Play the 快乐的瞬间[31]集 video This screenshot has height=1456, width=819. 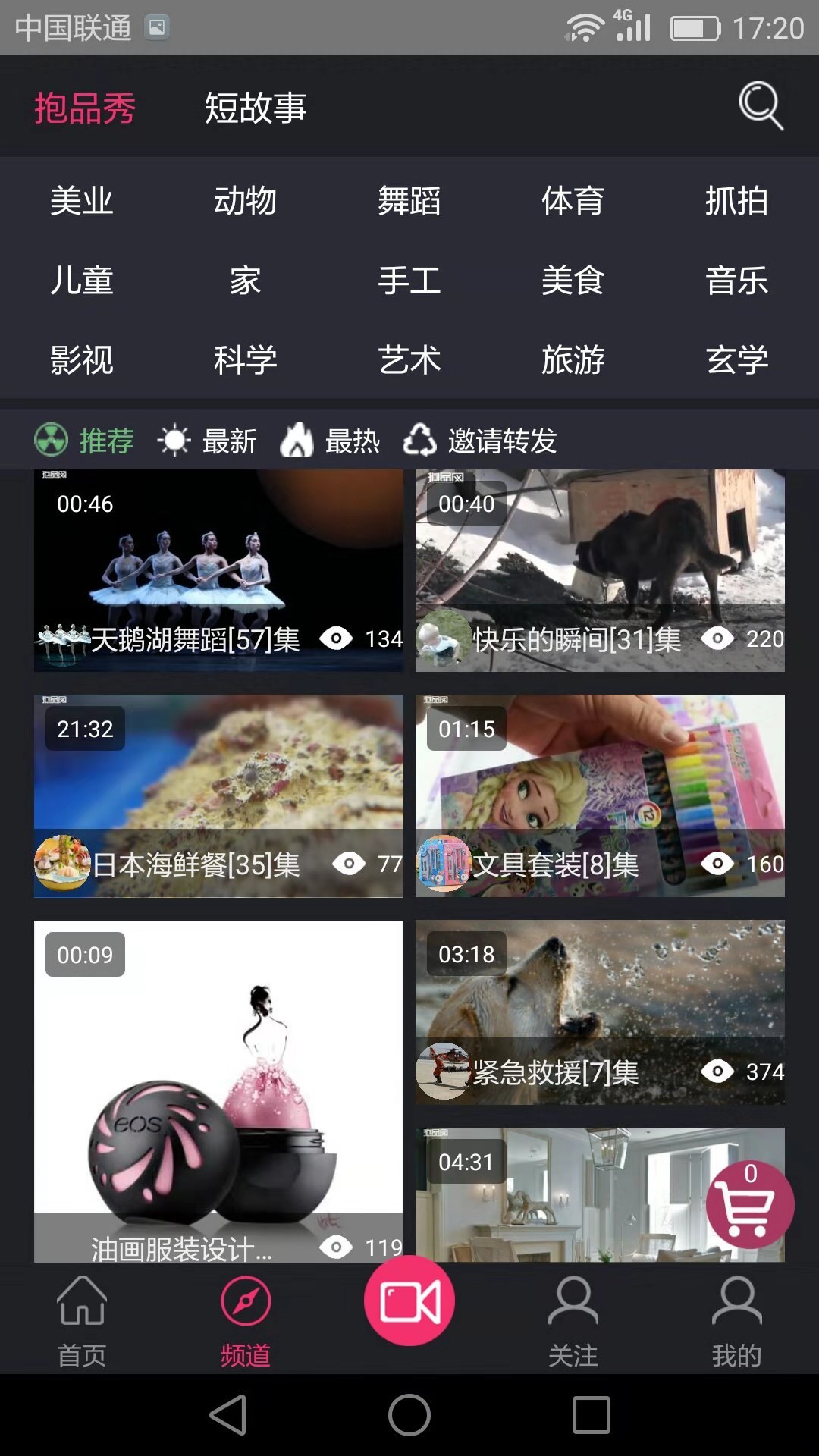[x=600, y=569]
